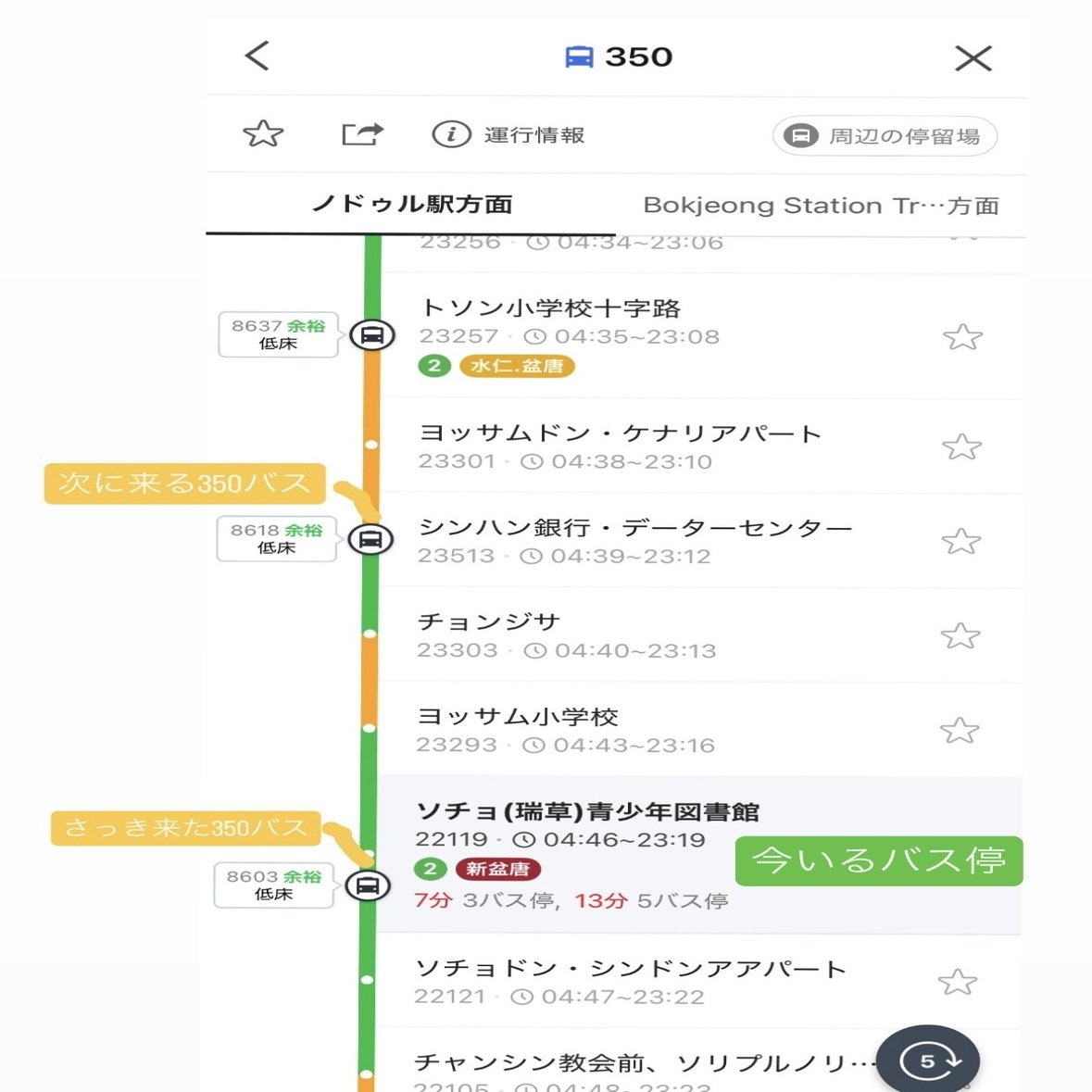This screenshot has height=1092, width=1092.
Task: Switch to the Bokjeong Station direction tab
Action: [x=821, y=206]
